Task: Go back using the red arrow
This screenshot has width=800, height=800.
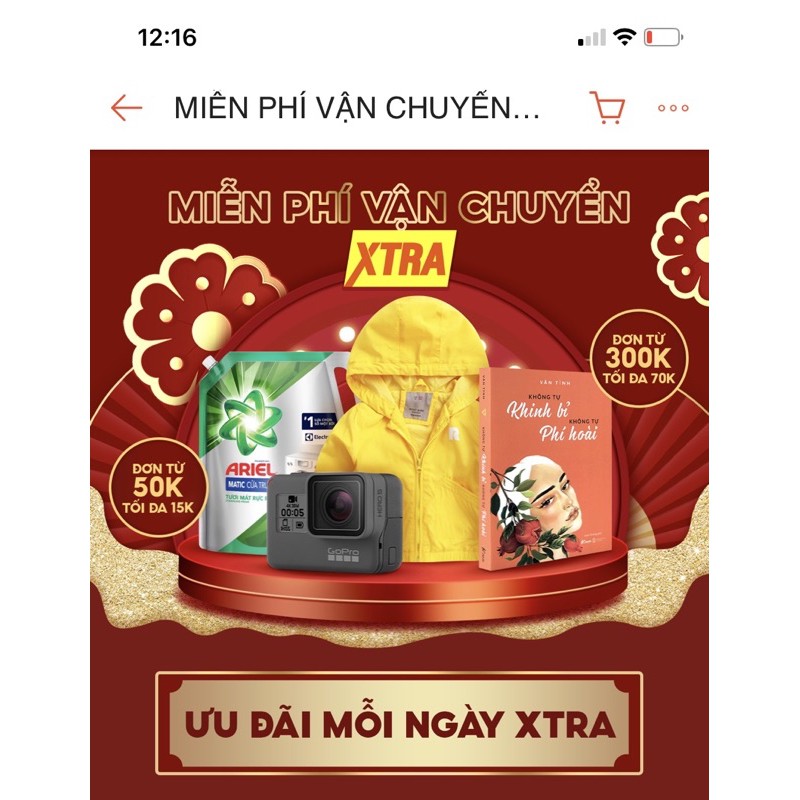Action: [127, 108]
